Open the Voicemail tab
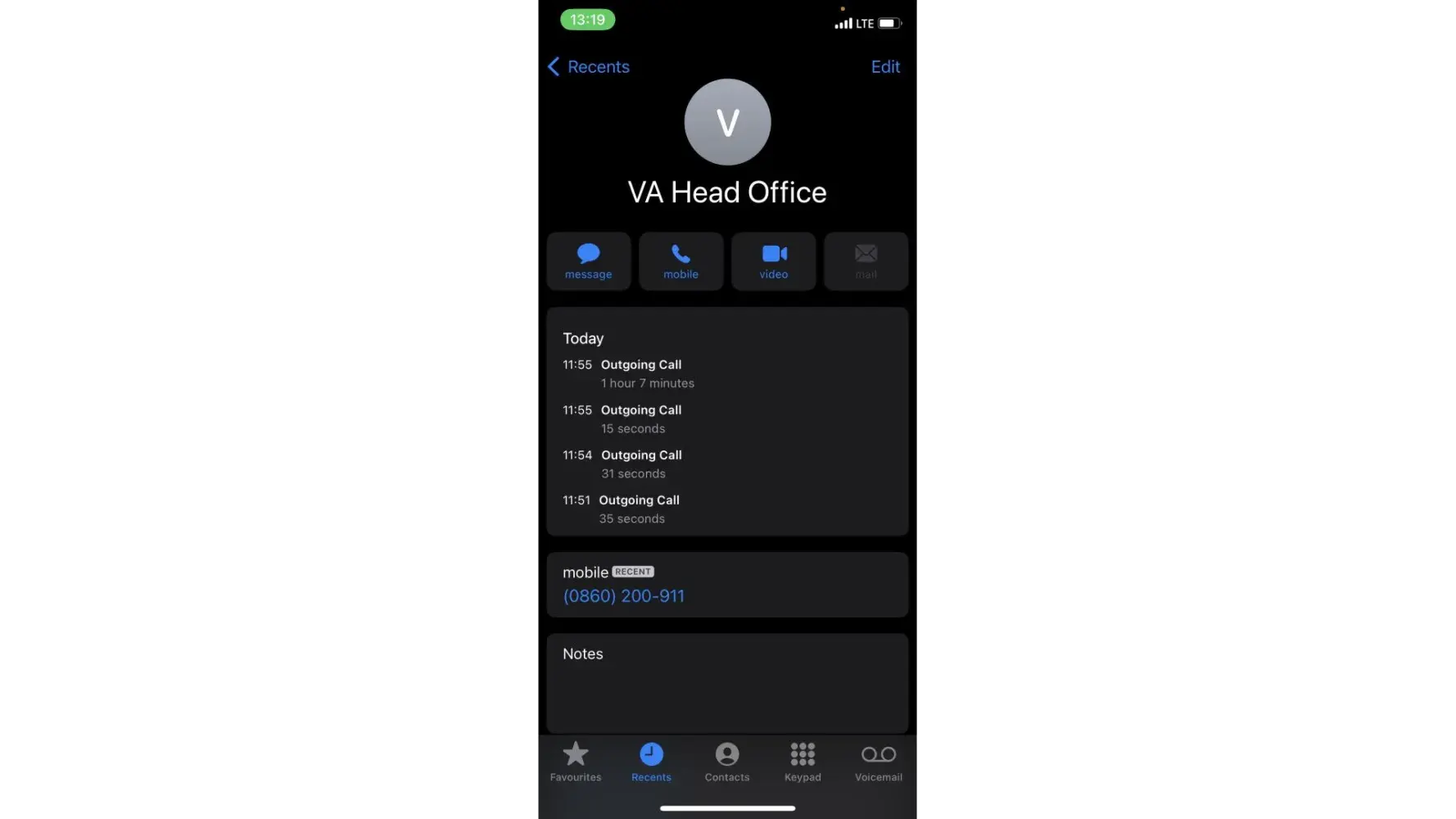 878,762
